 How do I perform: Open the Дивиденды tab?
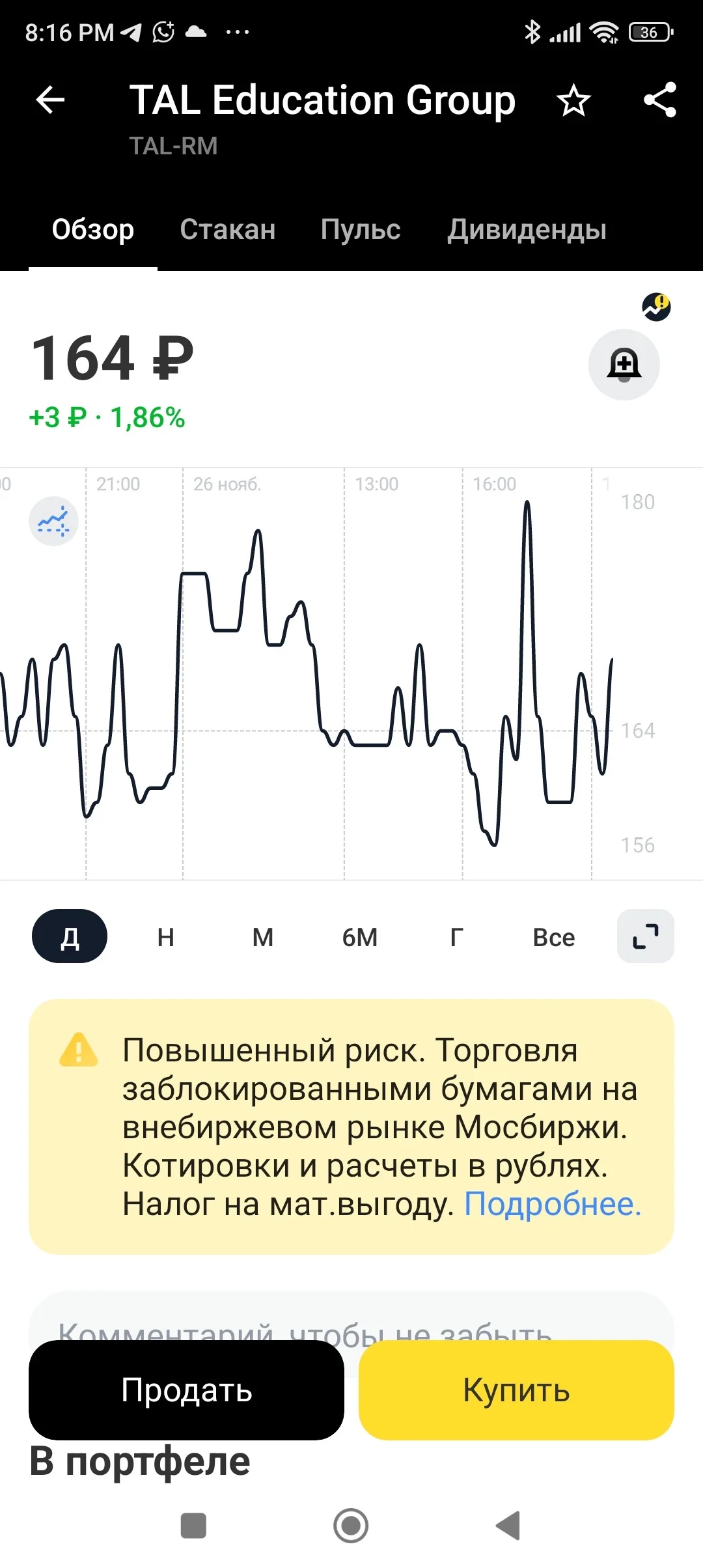(x=527, y=229)
